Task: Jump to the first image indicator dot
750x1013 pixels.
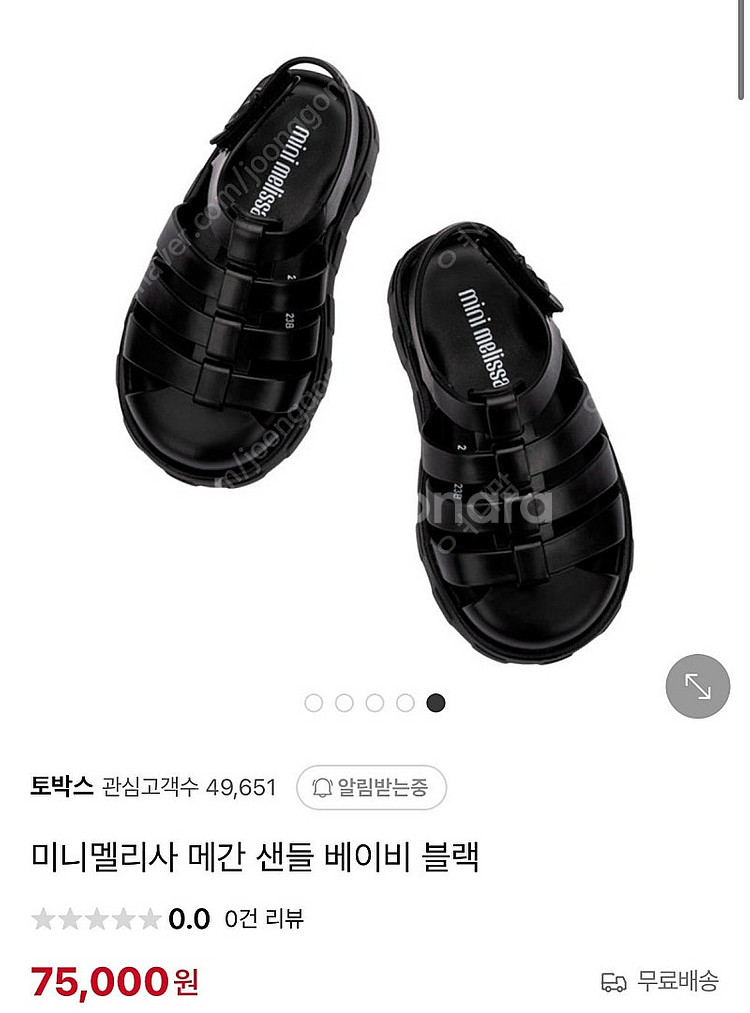Action: click(x=314, y=703)
